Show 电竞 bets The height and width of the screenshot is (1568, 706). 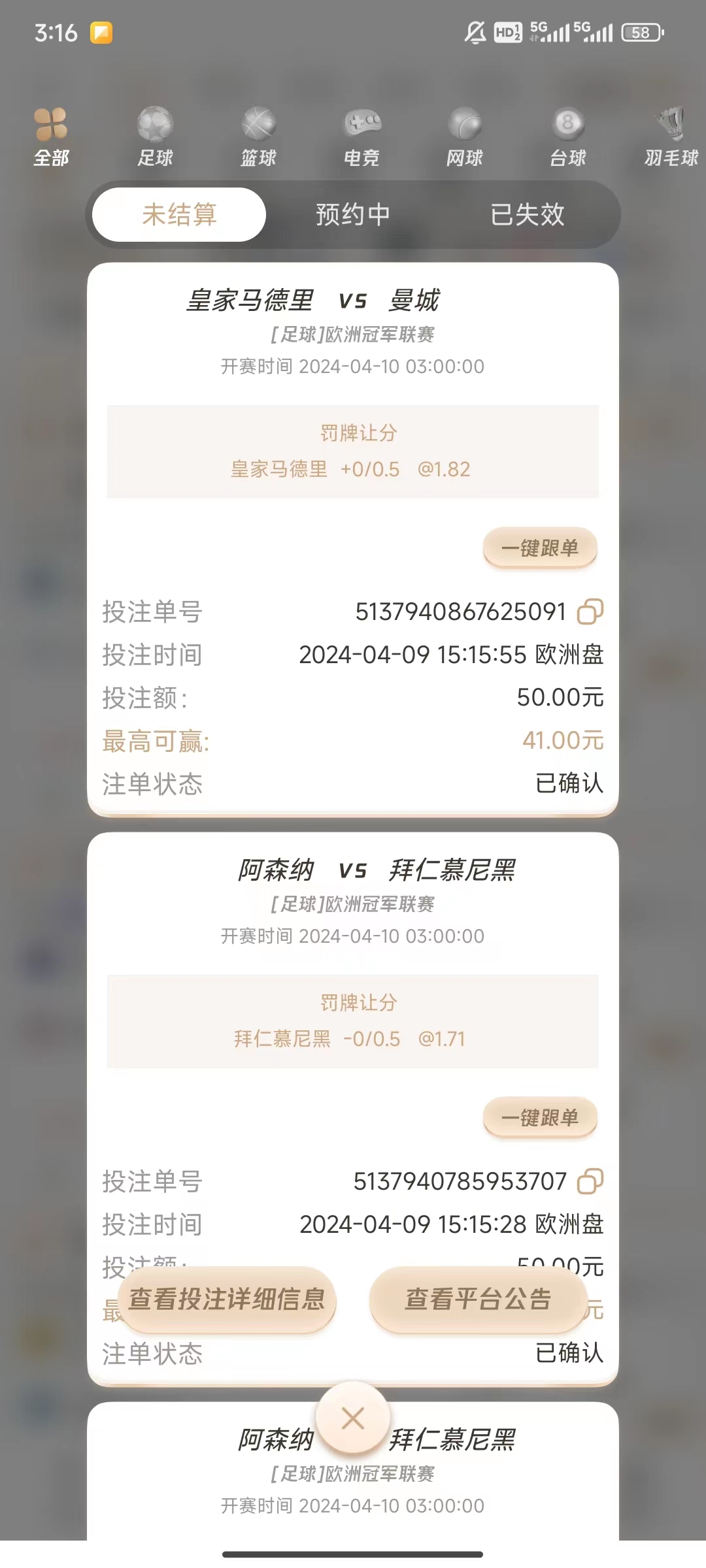(361, 136)
